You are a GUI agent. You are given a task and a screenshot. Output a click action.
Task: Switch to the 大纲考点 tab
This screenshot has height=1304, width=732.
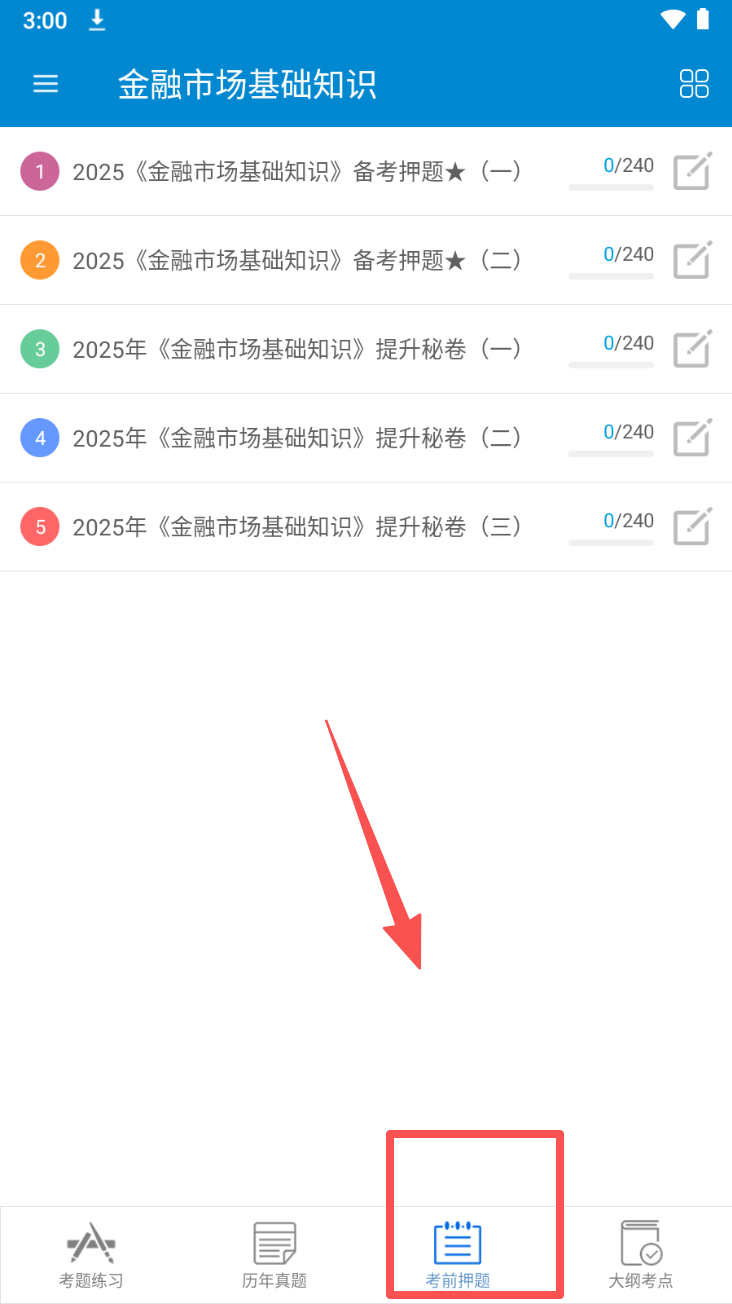tap(640, 1255)
